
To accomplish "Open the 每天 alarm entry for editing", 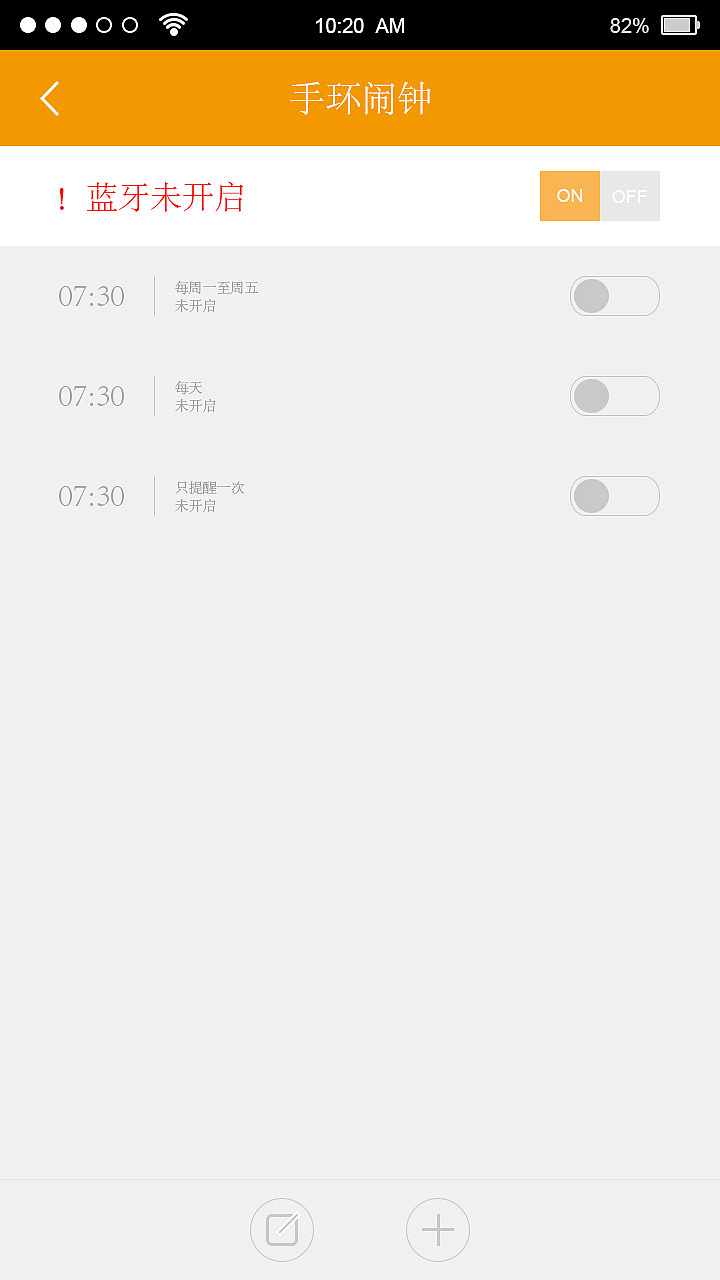I will (250, 396).
